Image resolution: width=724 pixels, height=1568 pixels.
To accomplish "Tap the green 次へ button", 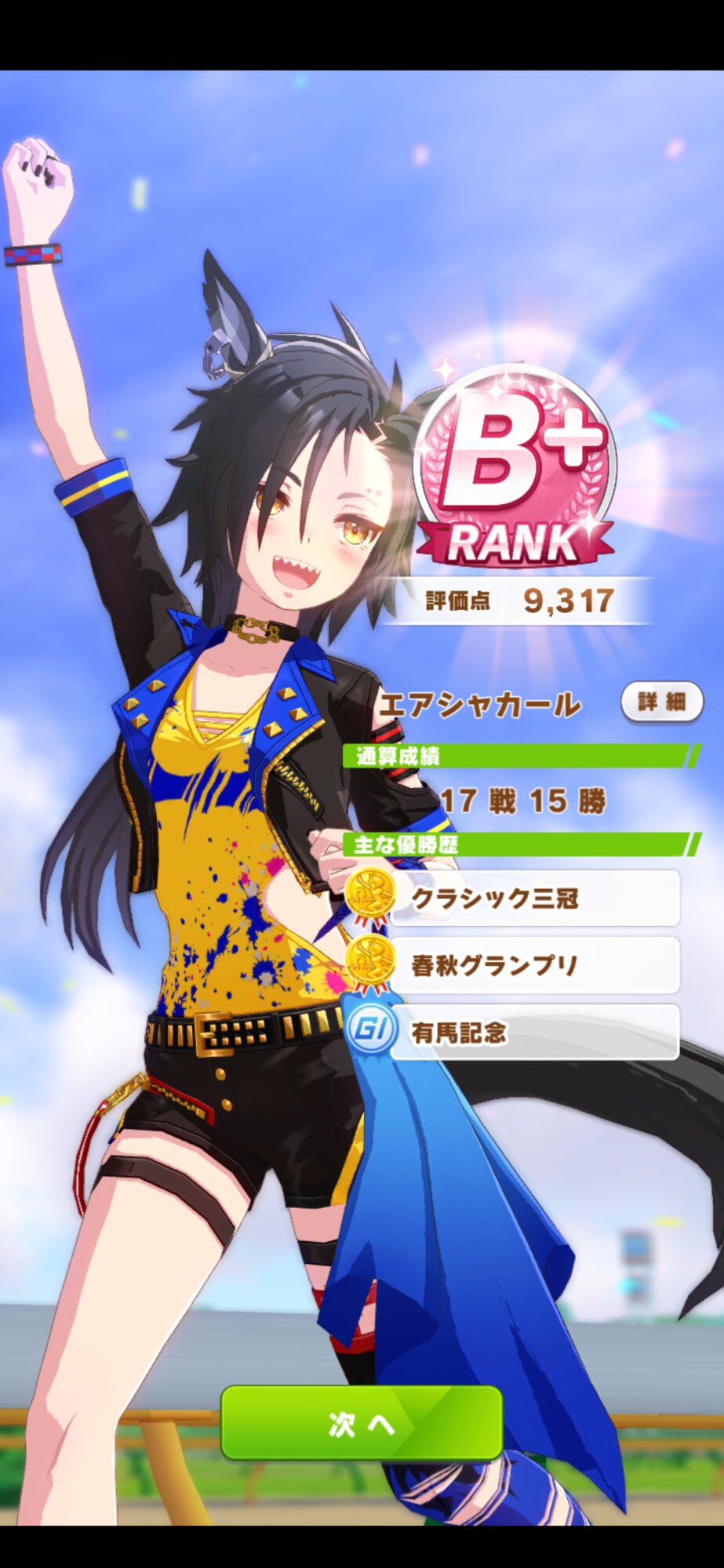I will point(362,1423).
